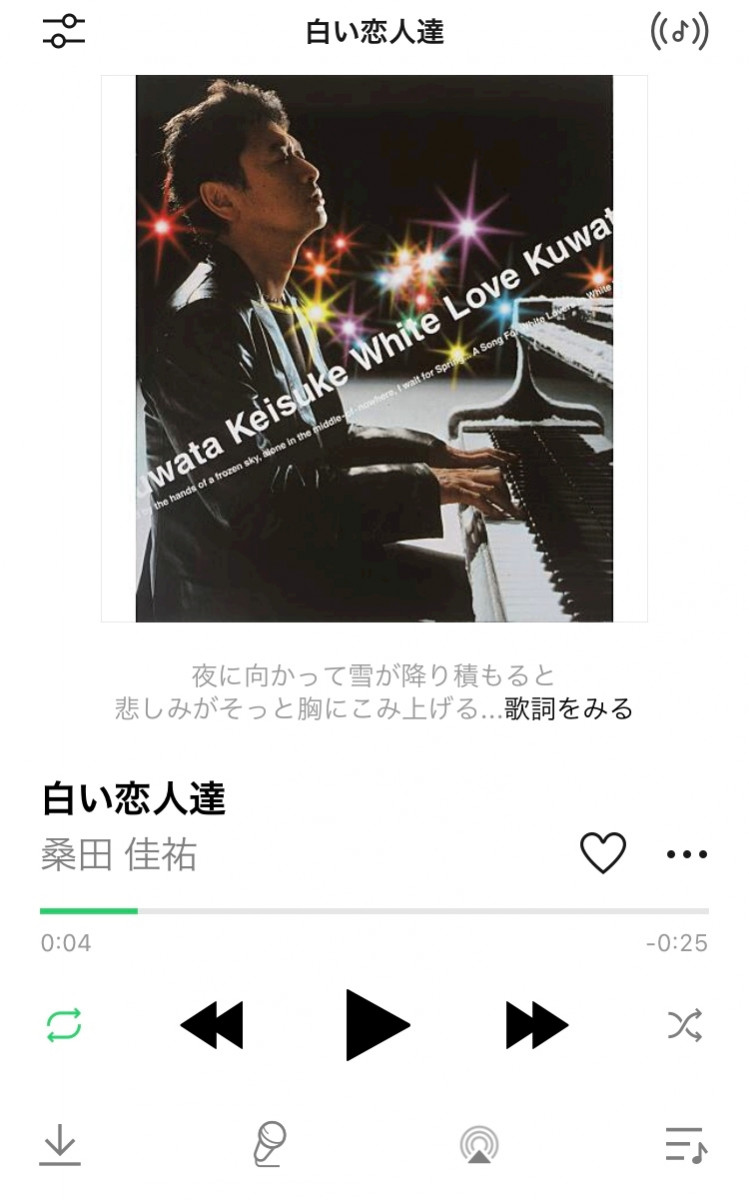Skip forward to next track

click(x=536, y=1025)
